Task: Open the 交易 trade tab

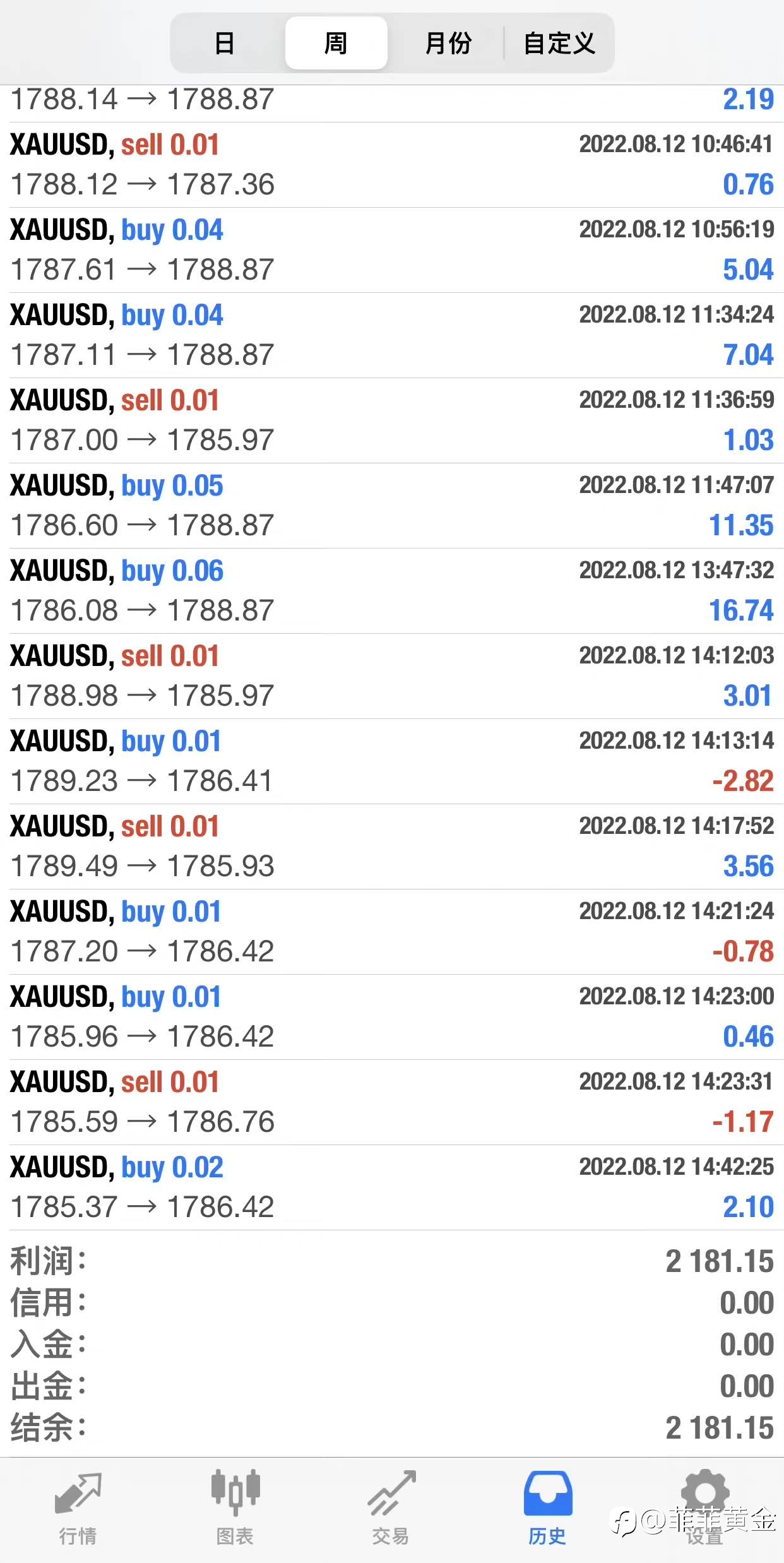Action: click(x=391, y=1509)
